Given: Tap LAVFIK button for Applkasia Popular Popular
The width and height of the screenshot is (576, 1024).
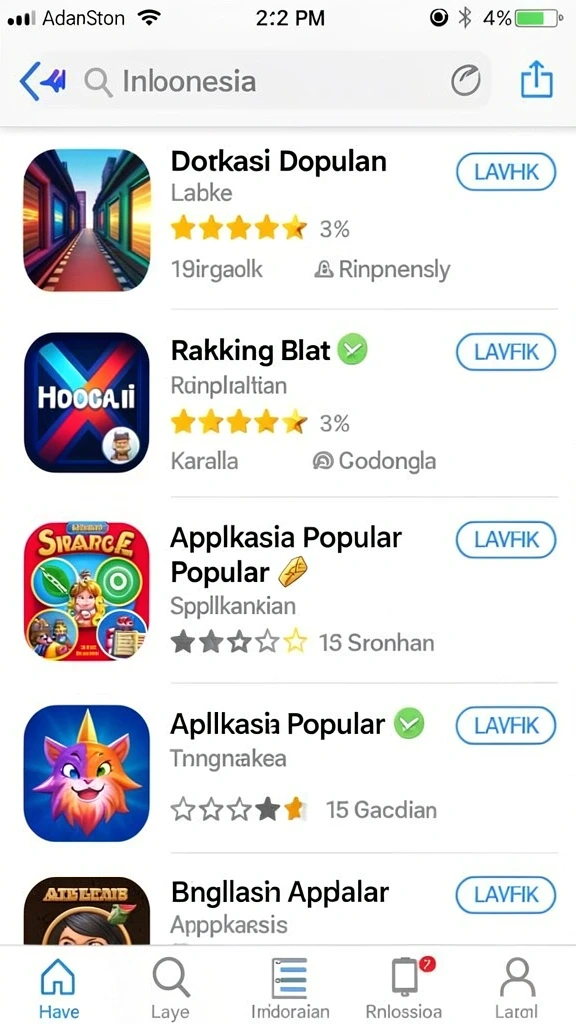Looking at the screenshot, I should point(506,540).
